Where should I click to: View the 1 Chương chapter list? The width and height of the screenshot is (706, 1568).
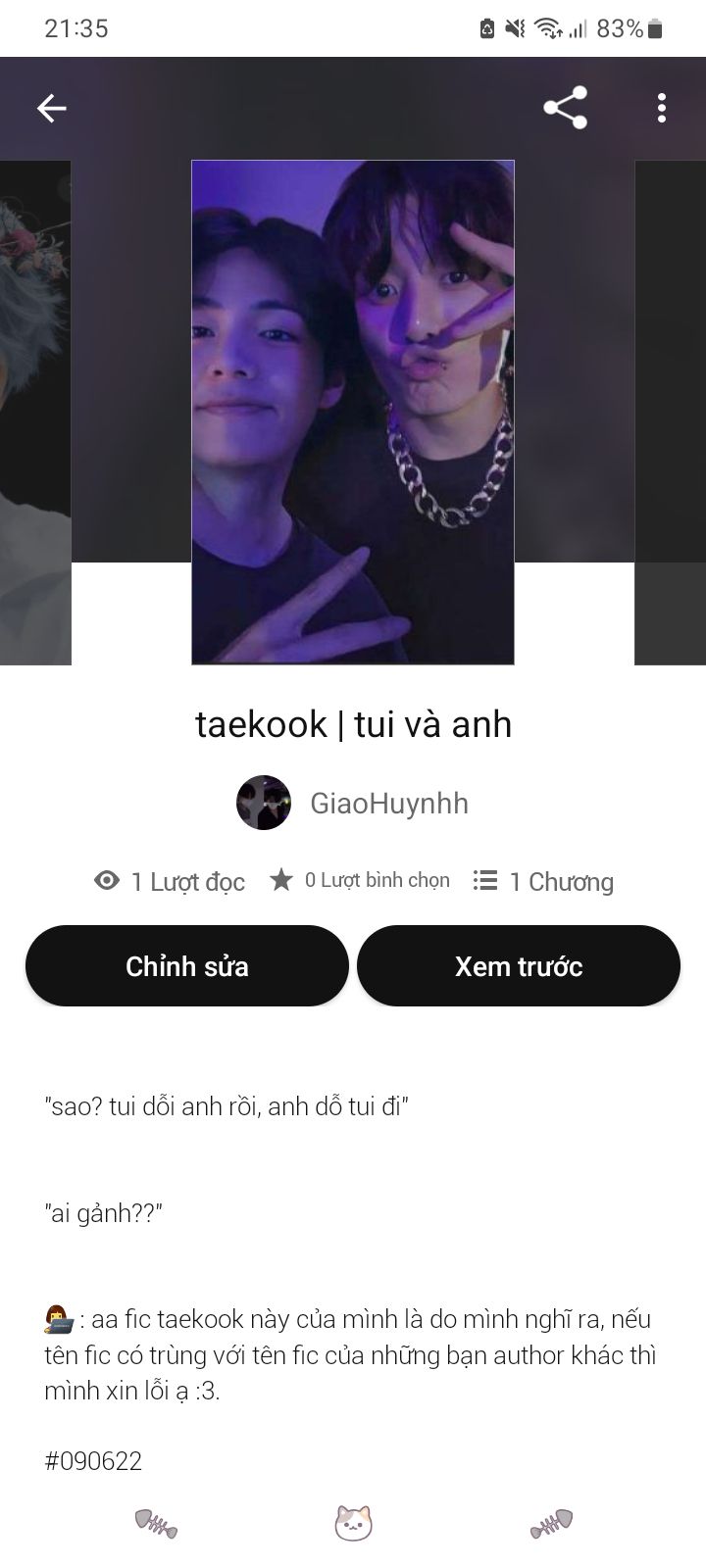point(543,881)
